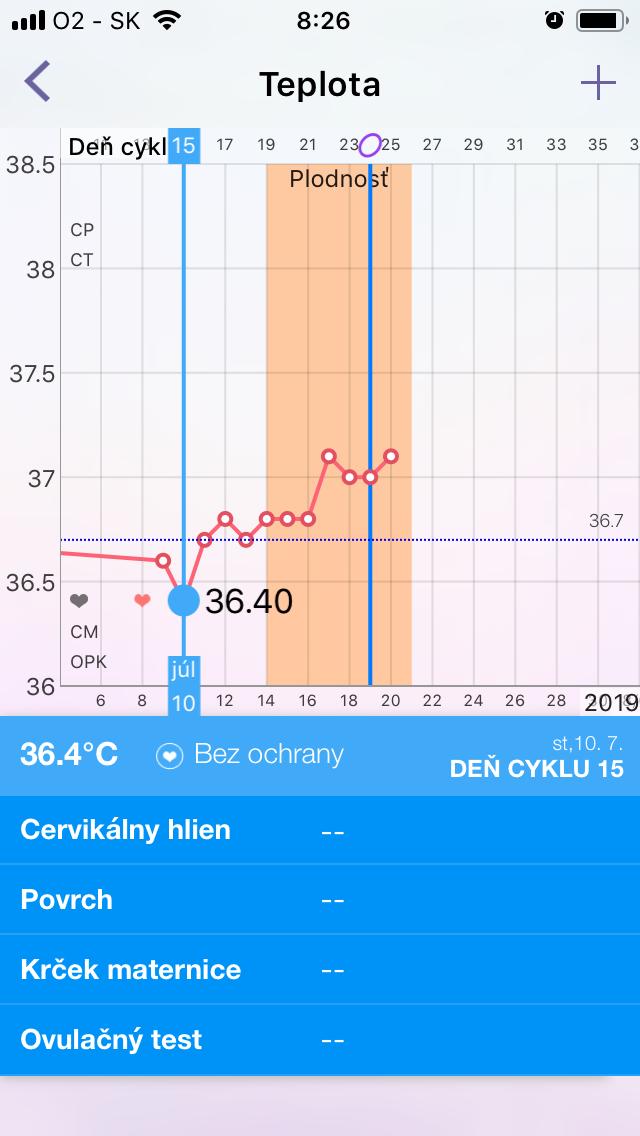Select the highlighted 36.40 data point

[x=184, y=600]
